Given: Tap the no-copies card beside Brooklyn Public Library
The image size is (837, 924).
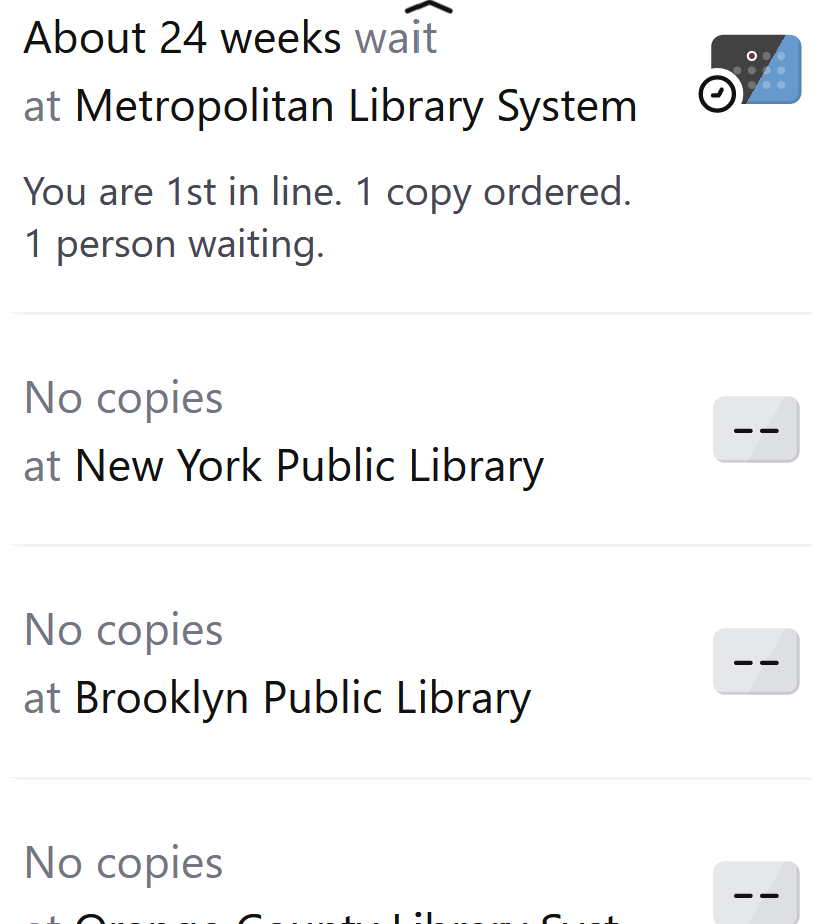Looking at the screenshot, I should [x=756, y=662].
